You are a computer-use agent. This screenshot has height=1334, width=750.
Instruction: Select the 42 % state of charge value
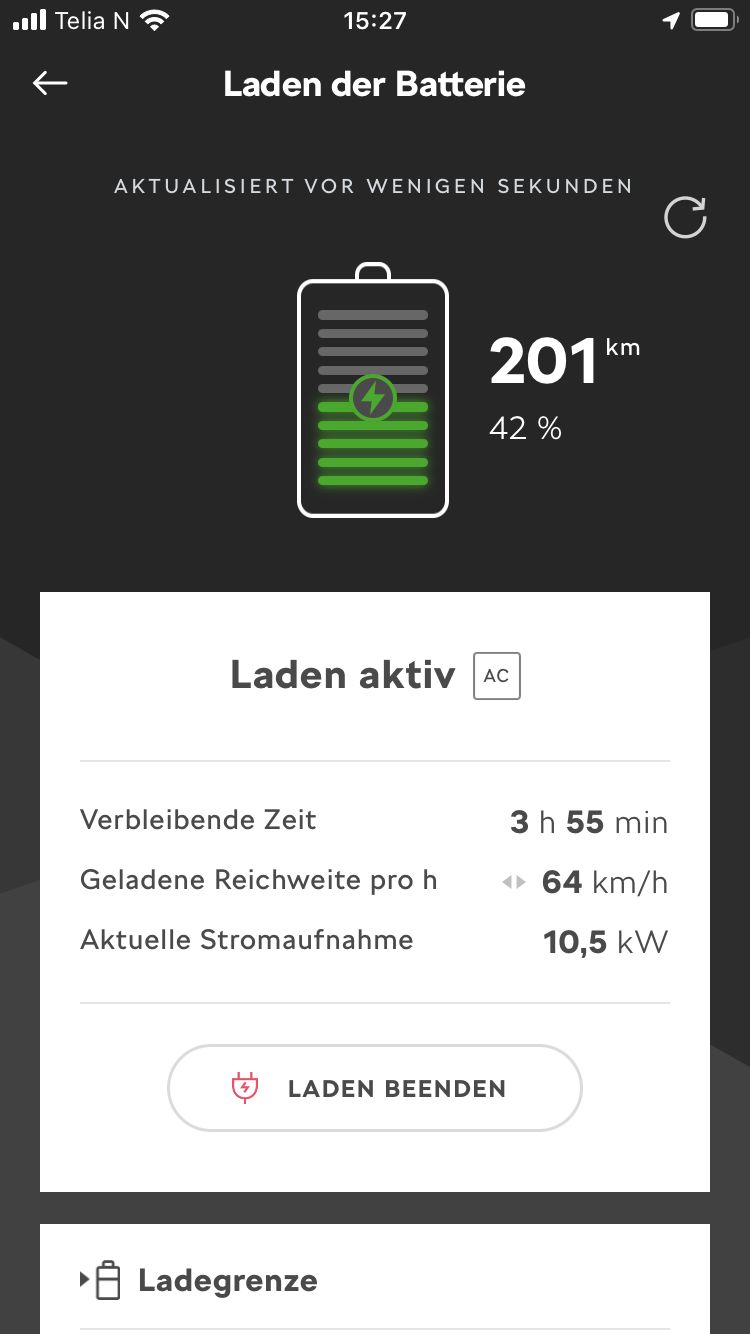(x=525, y=428)
